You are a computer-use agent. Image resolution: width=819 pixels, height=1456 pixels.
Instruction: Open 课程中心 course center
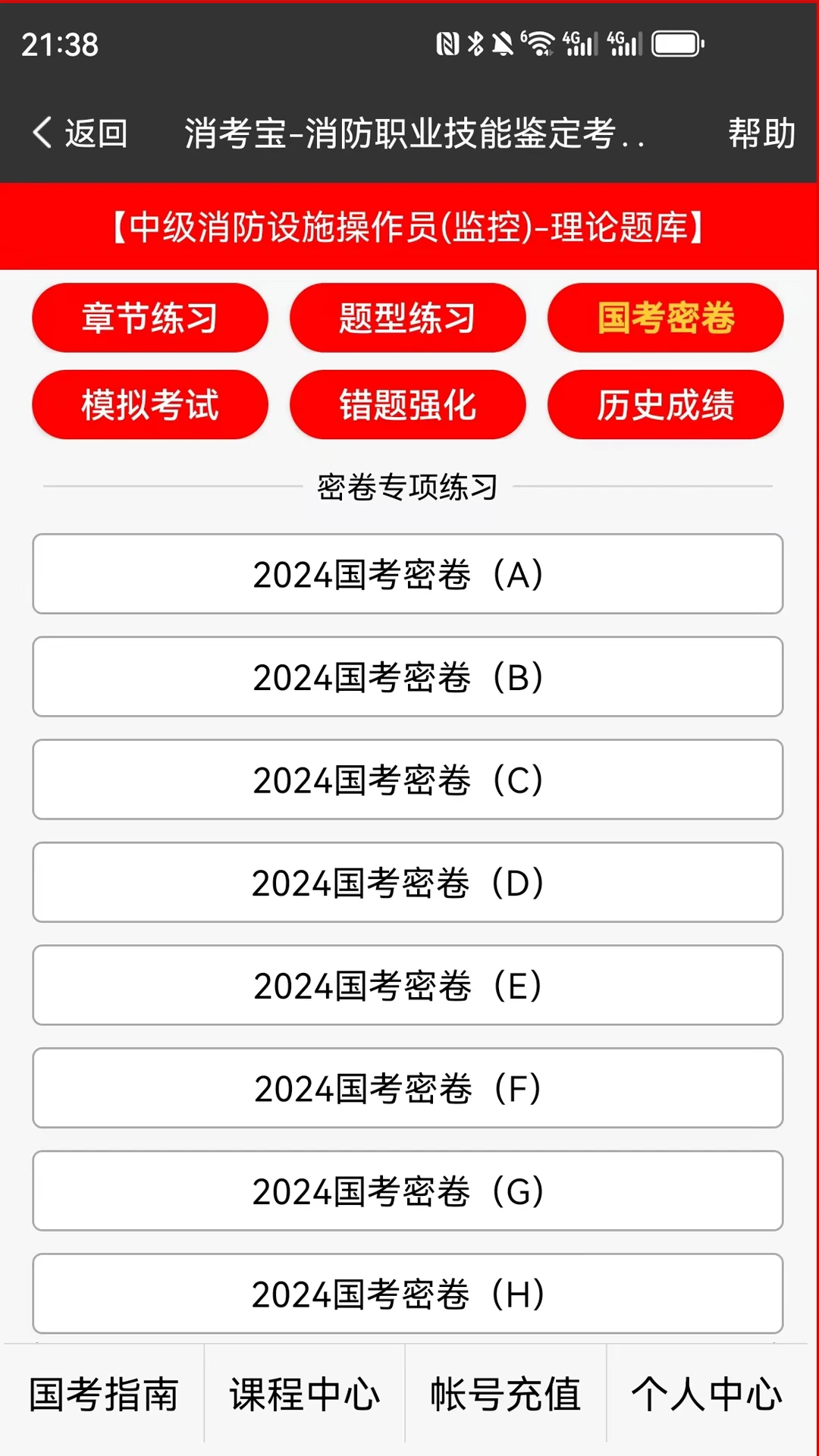(x=305, y=1395)
